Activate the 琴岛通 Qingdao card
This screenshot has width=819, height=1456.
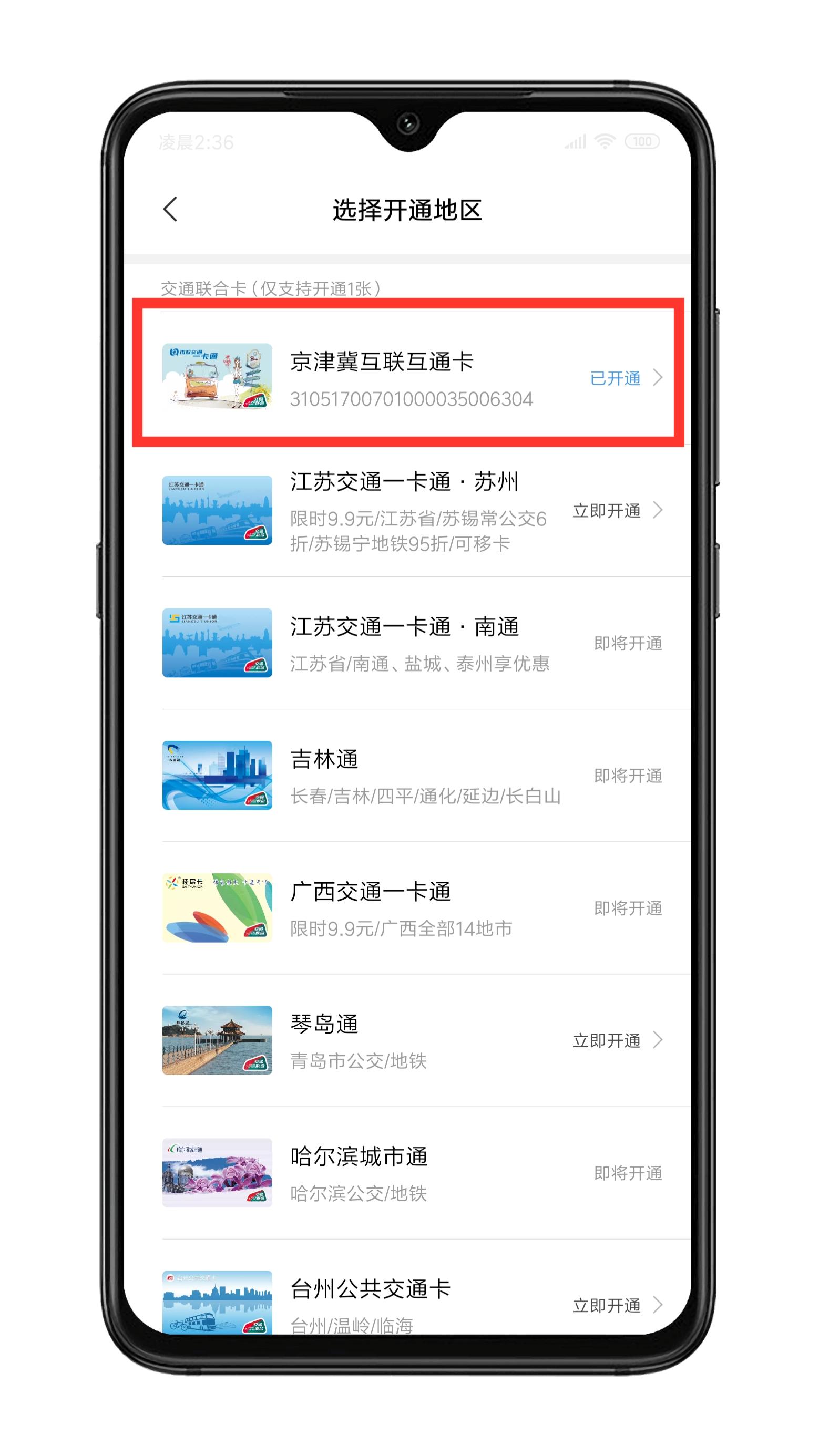[x=617, y=1040]
